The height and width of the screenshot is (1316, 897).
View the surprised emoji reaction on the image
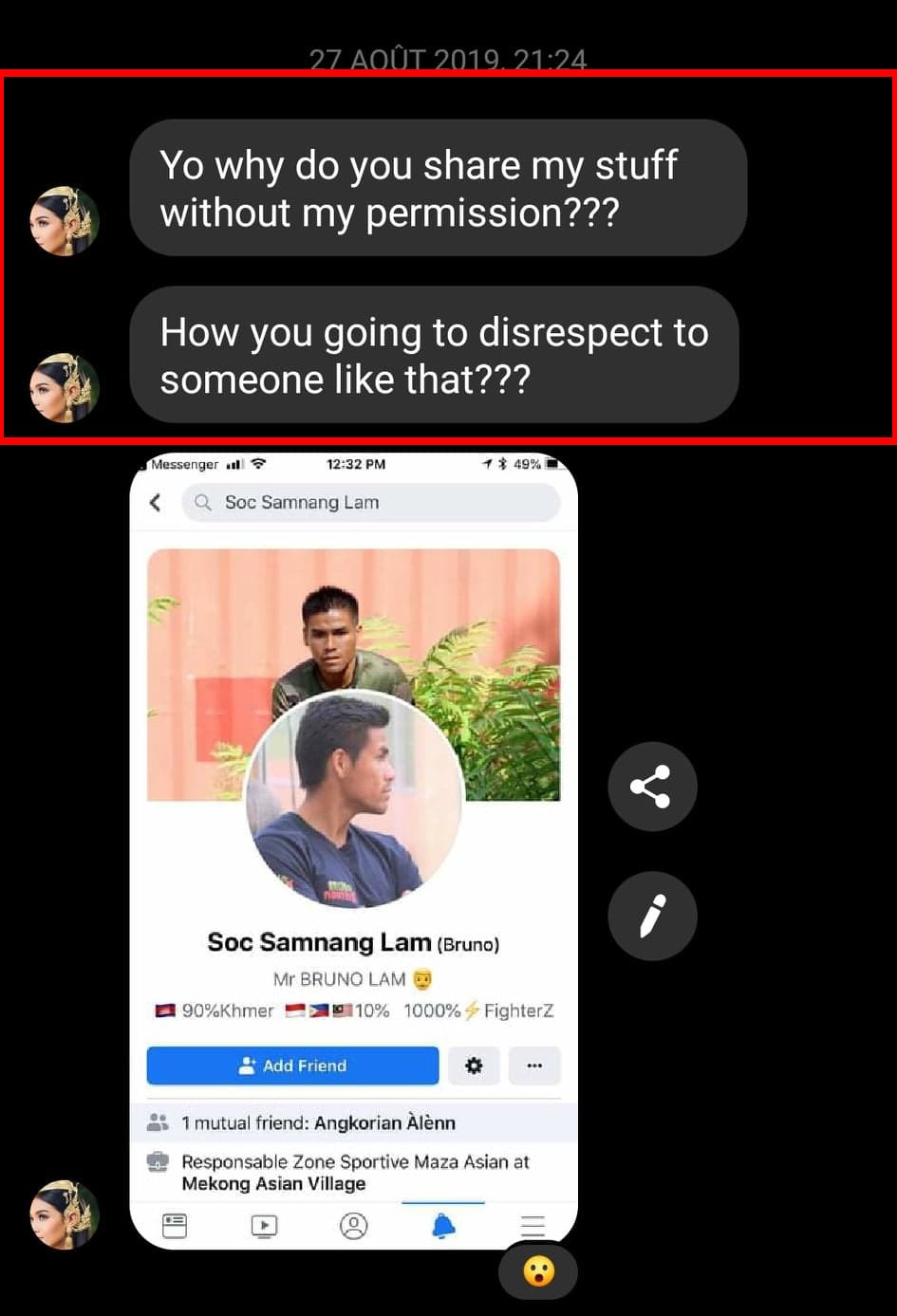click(538, 1270)
